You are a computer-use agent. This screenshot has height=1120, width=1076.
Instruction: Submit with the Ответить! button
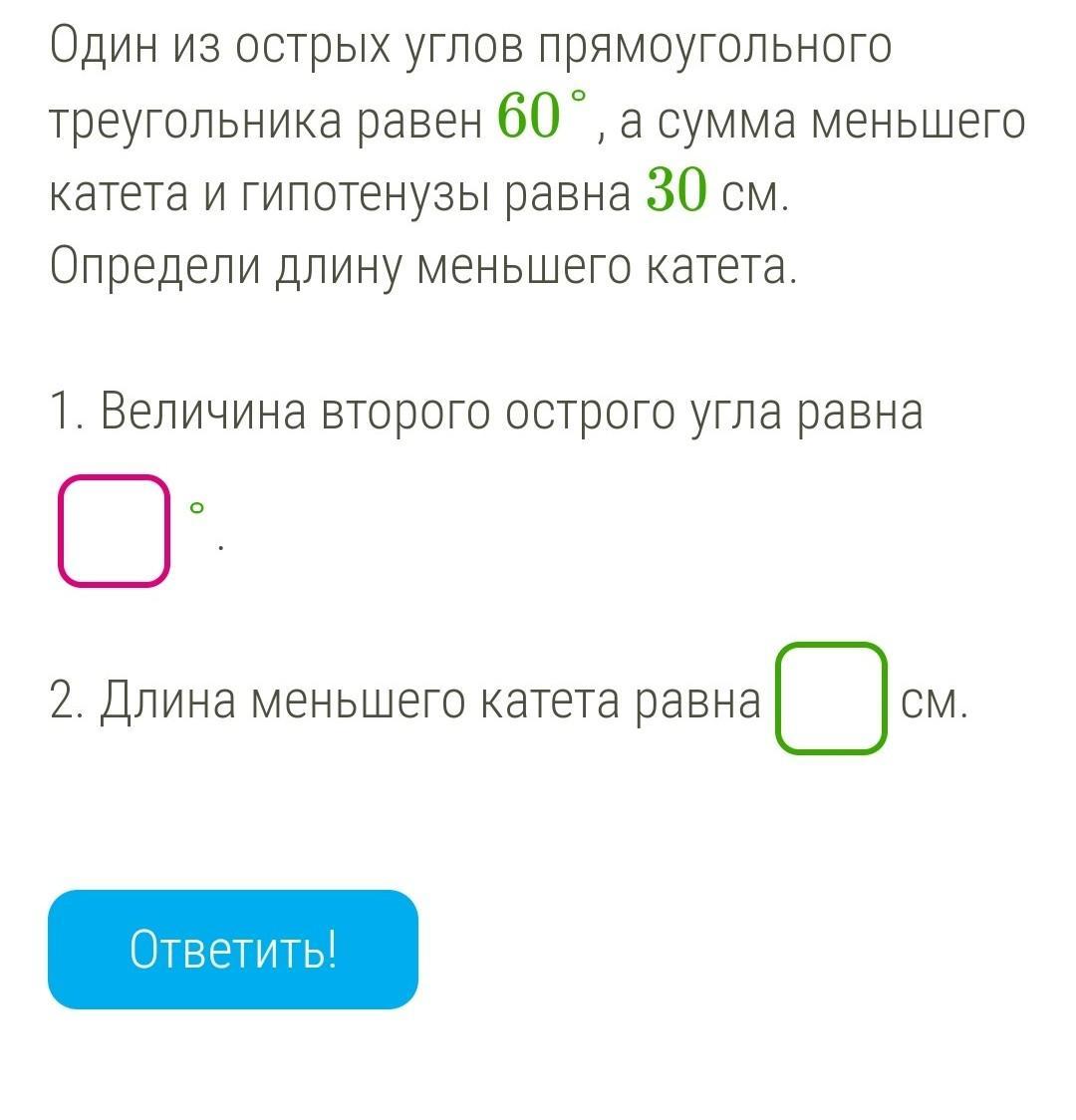(233, 950)
